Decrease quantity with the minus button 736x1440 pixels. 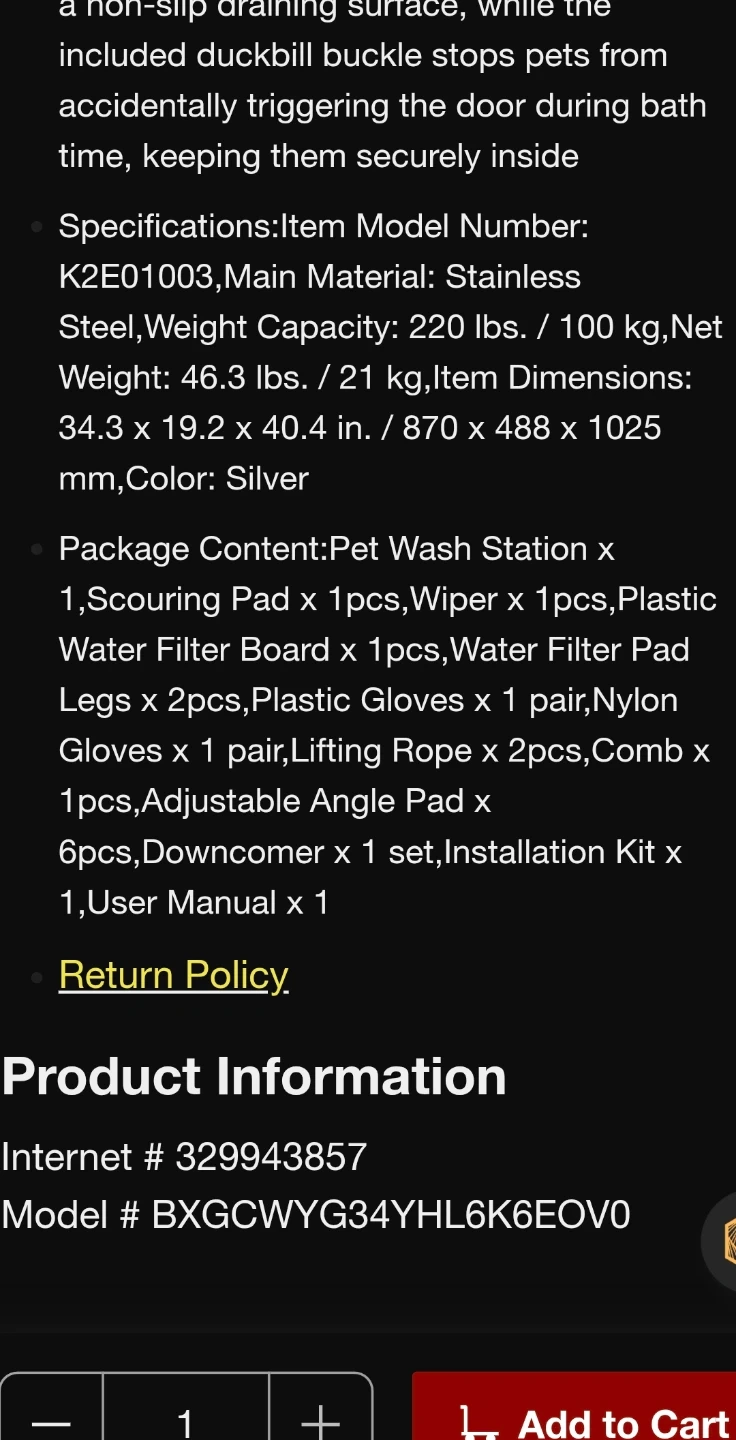[x=52, y=1407]
